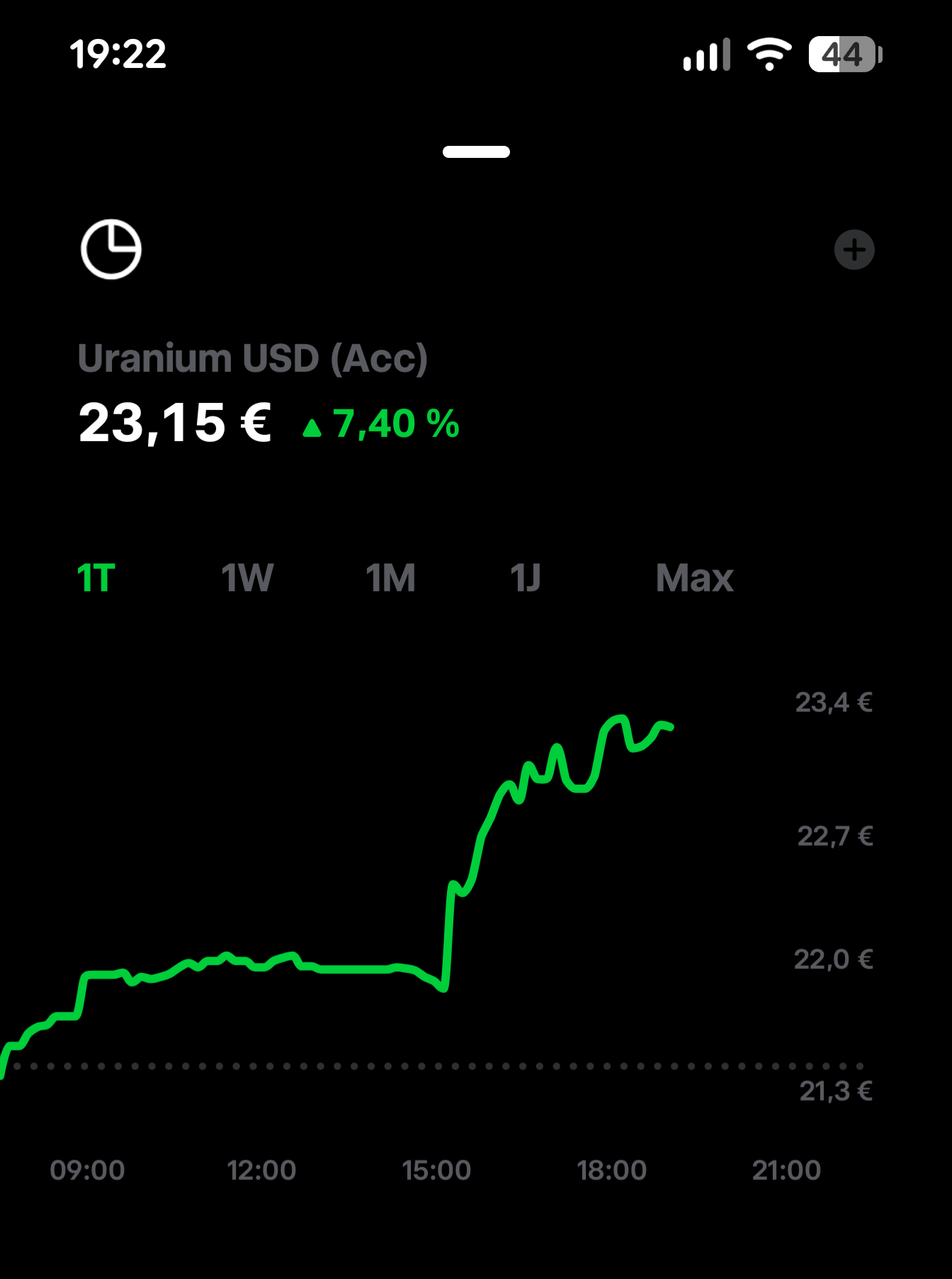Tap the plus icon to add the asset

[854, 250]
